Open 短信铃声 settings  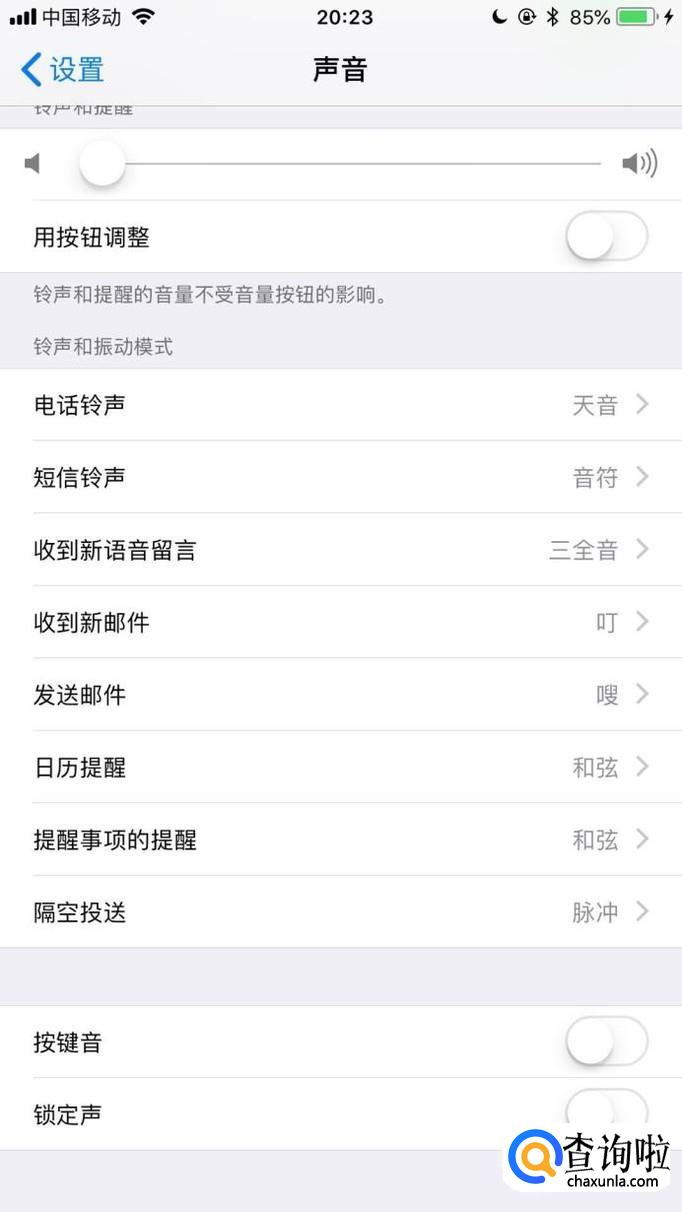tap(340, 477)
